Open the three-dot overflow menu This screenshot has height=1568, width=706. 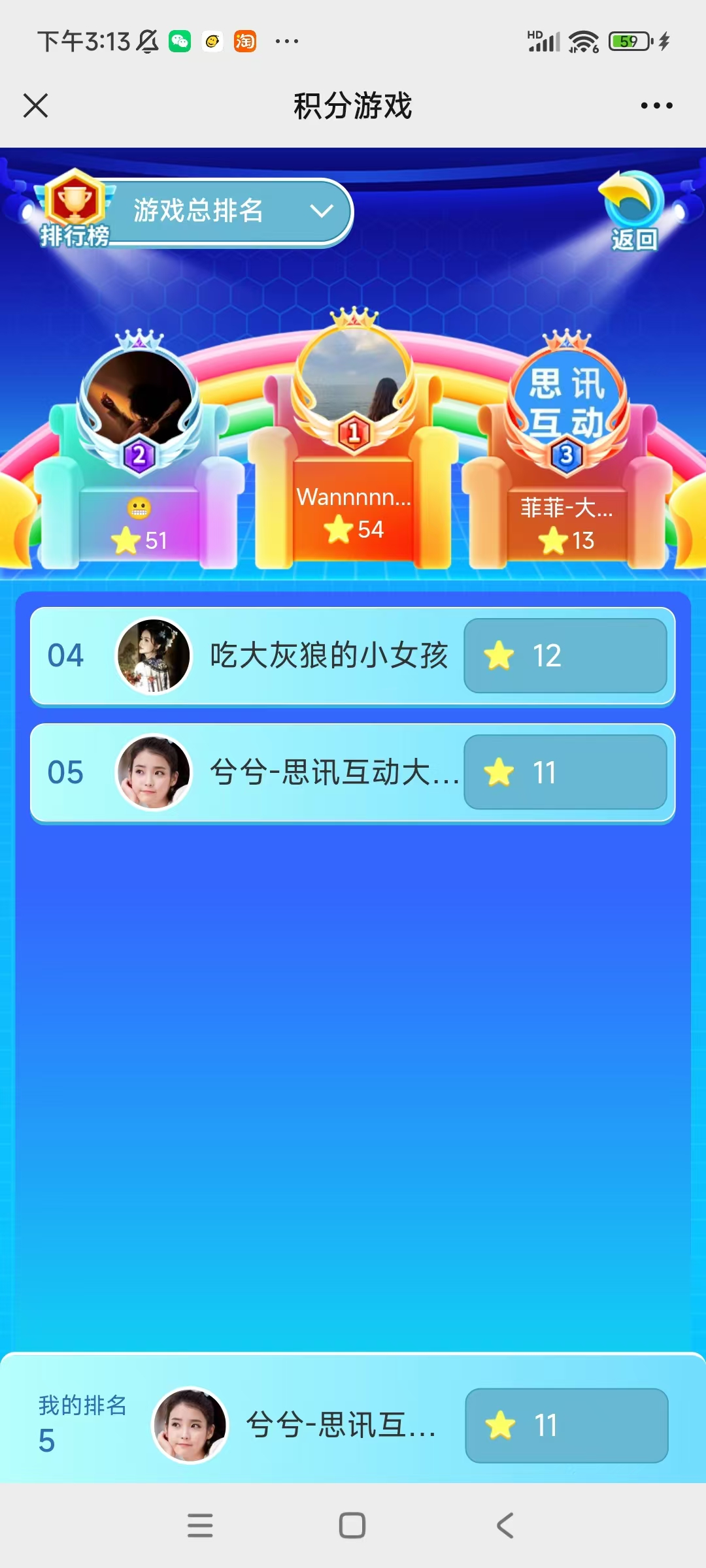[x=656, y=105]
